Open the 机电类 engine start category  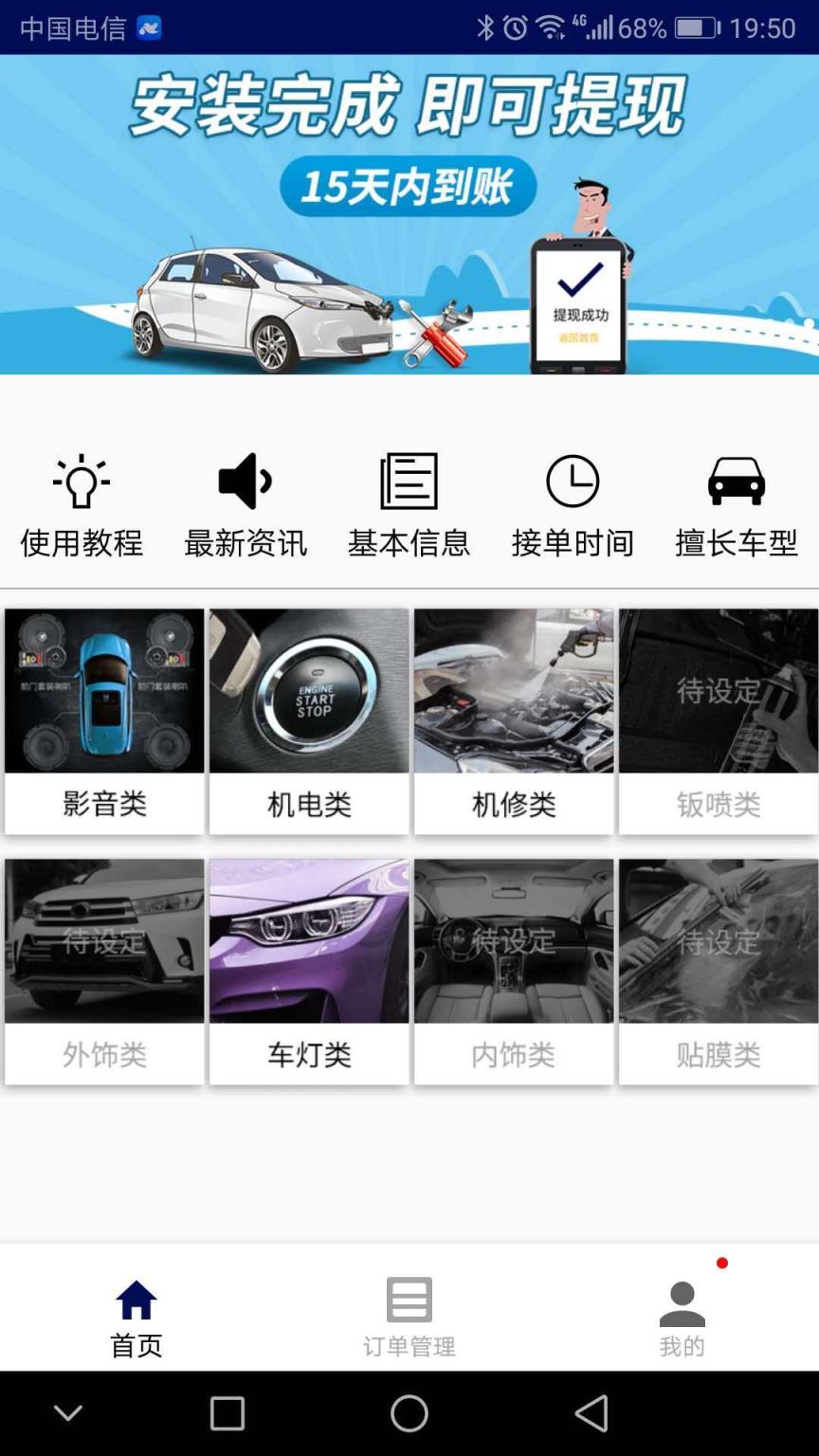pyautogui.click(x=308, y=719)
